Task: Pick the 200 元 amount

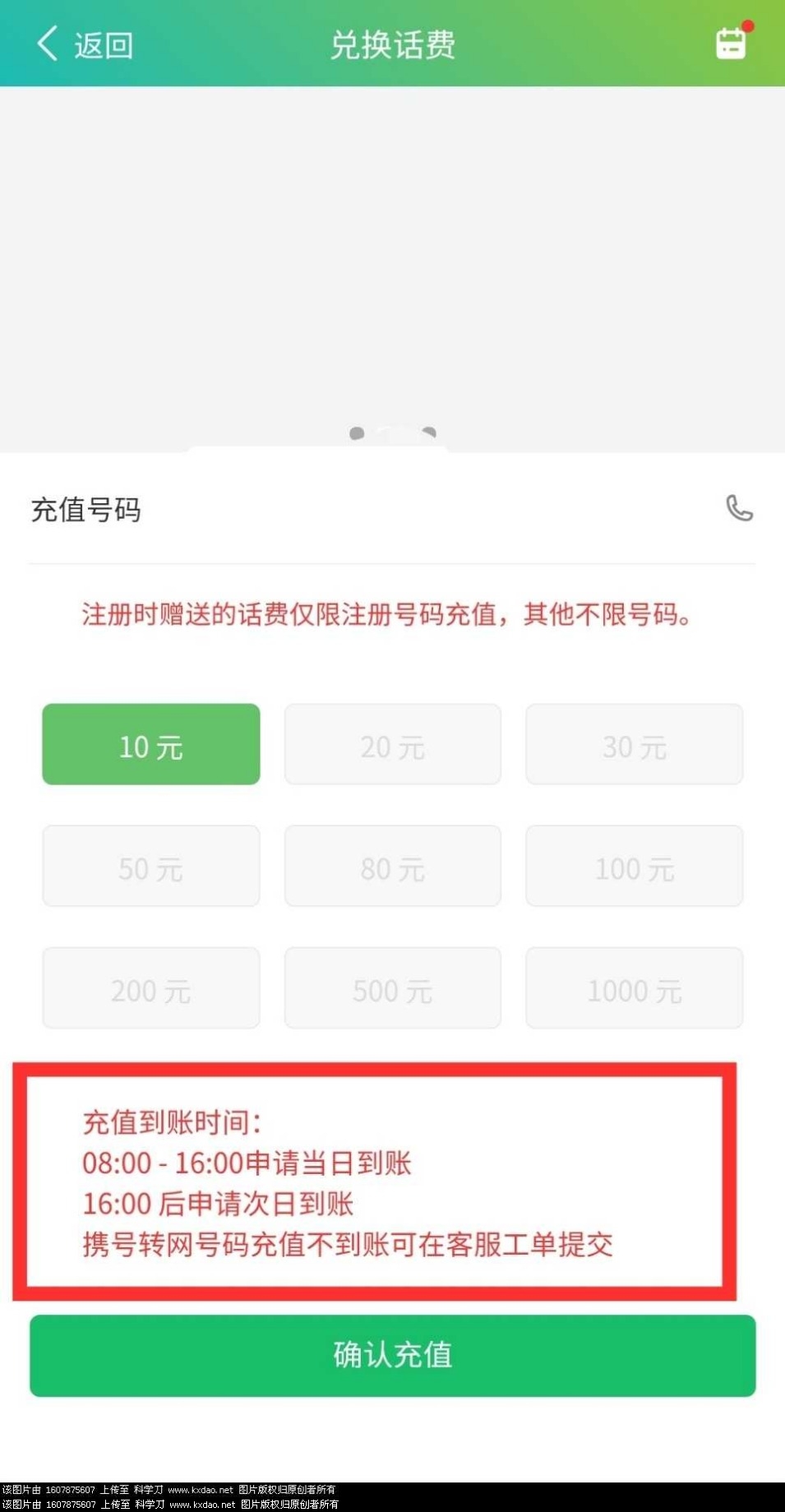Action: point(151,988)
